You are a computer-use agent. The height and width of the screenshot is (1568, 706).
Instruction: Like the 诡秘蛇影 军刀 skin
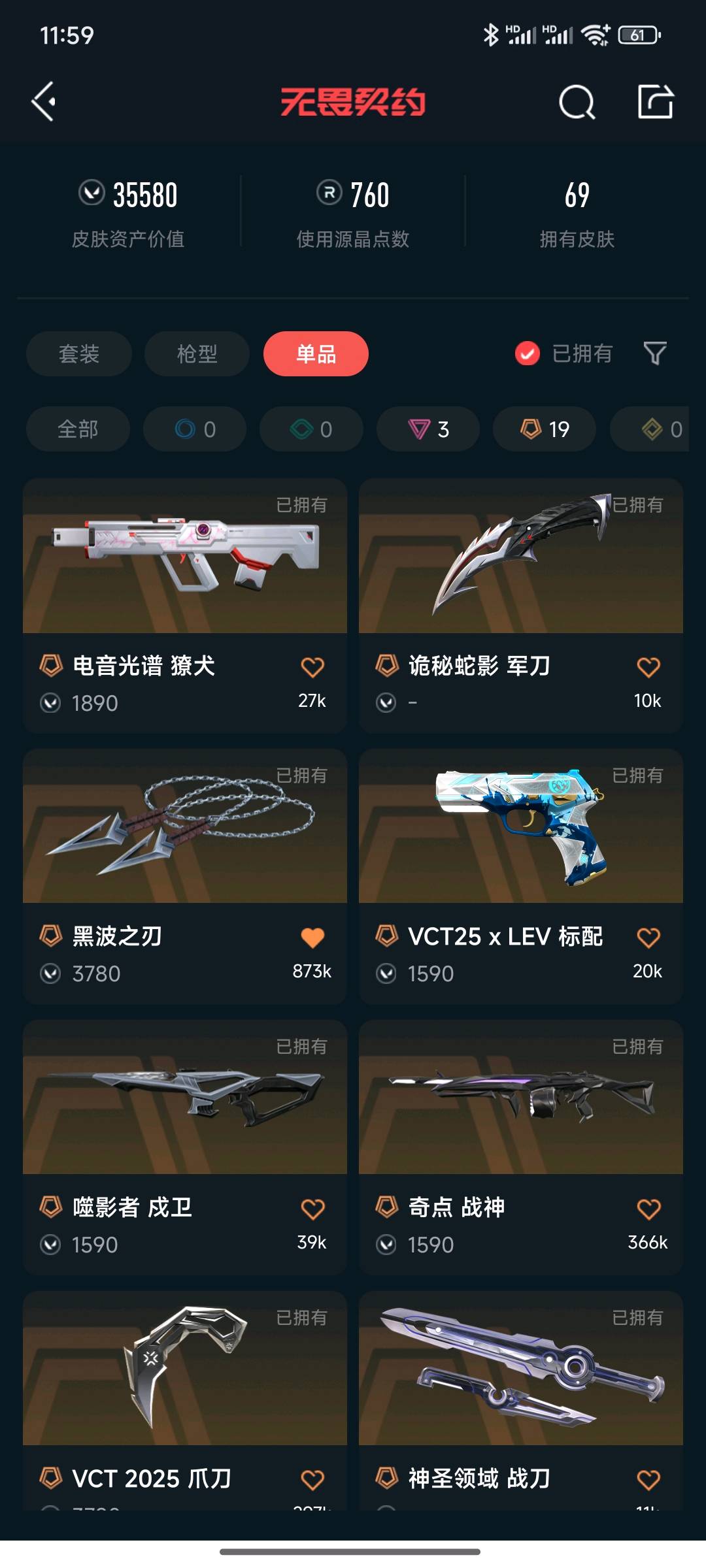coord(648,667)
